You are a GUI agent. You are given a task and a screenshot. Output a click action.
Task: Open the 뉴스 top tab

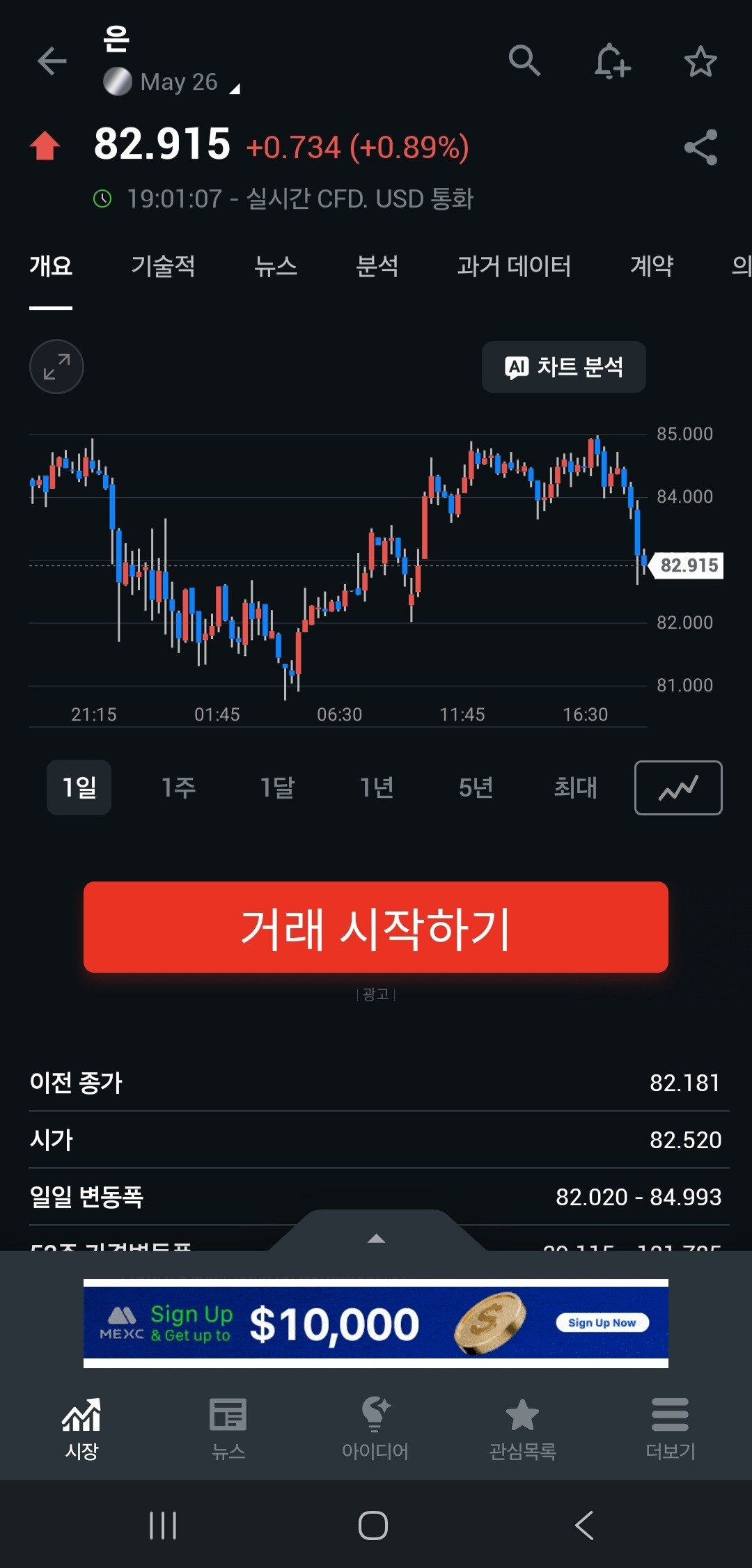pos(276,266)
